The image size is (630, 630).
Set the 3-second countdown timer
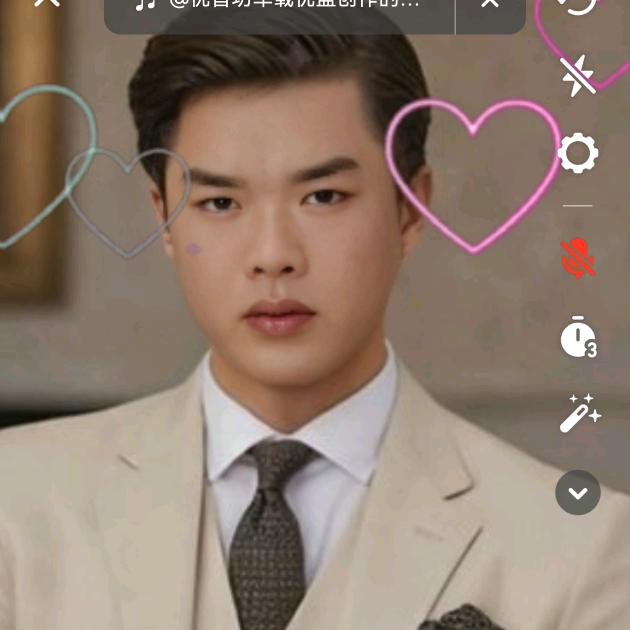578,337
